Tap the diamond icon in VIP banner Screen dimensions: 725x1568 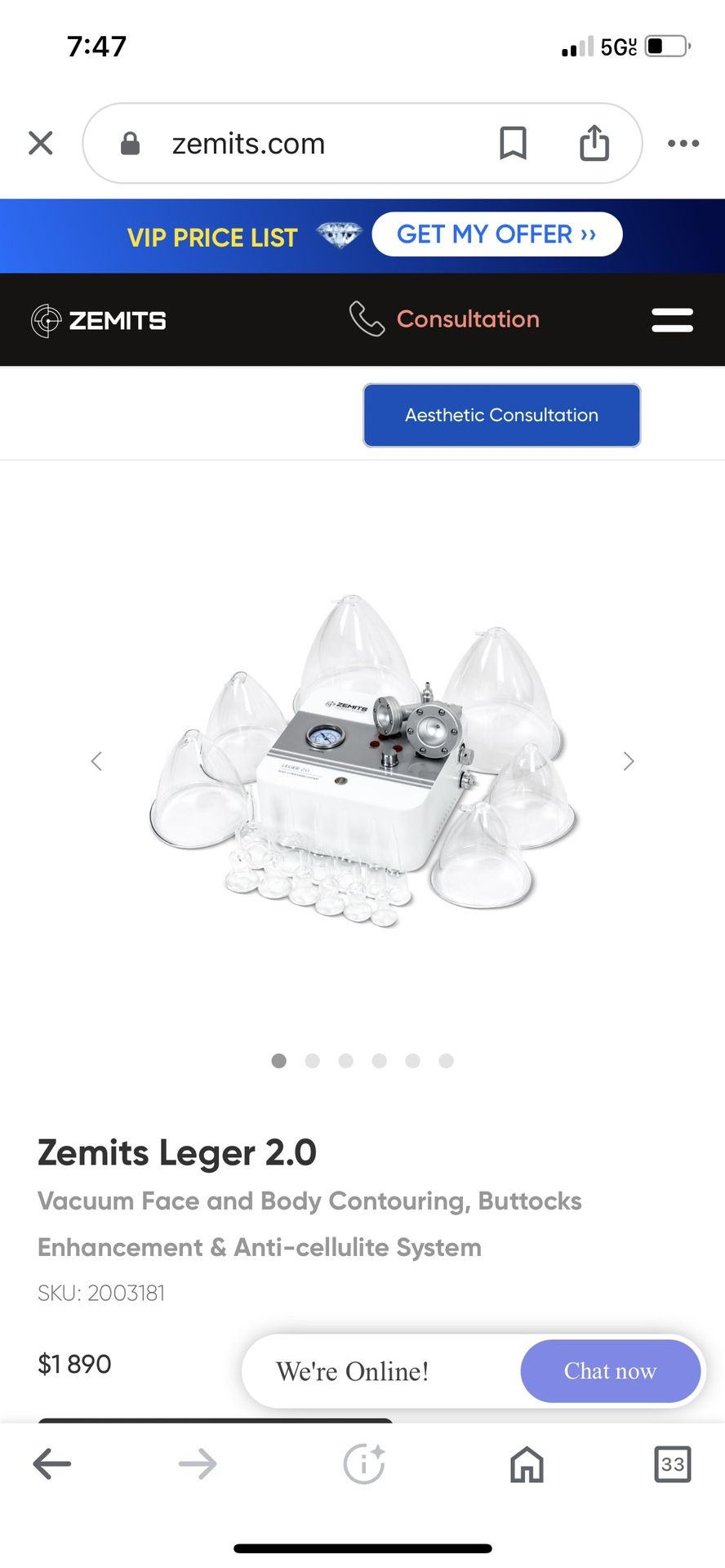pyautogui.click(x=340, y=235)
